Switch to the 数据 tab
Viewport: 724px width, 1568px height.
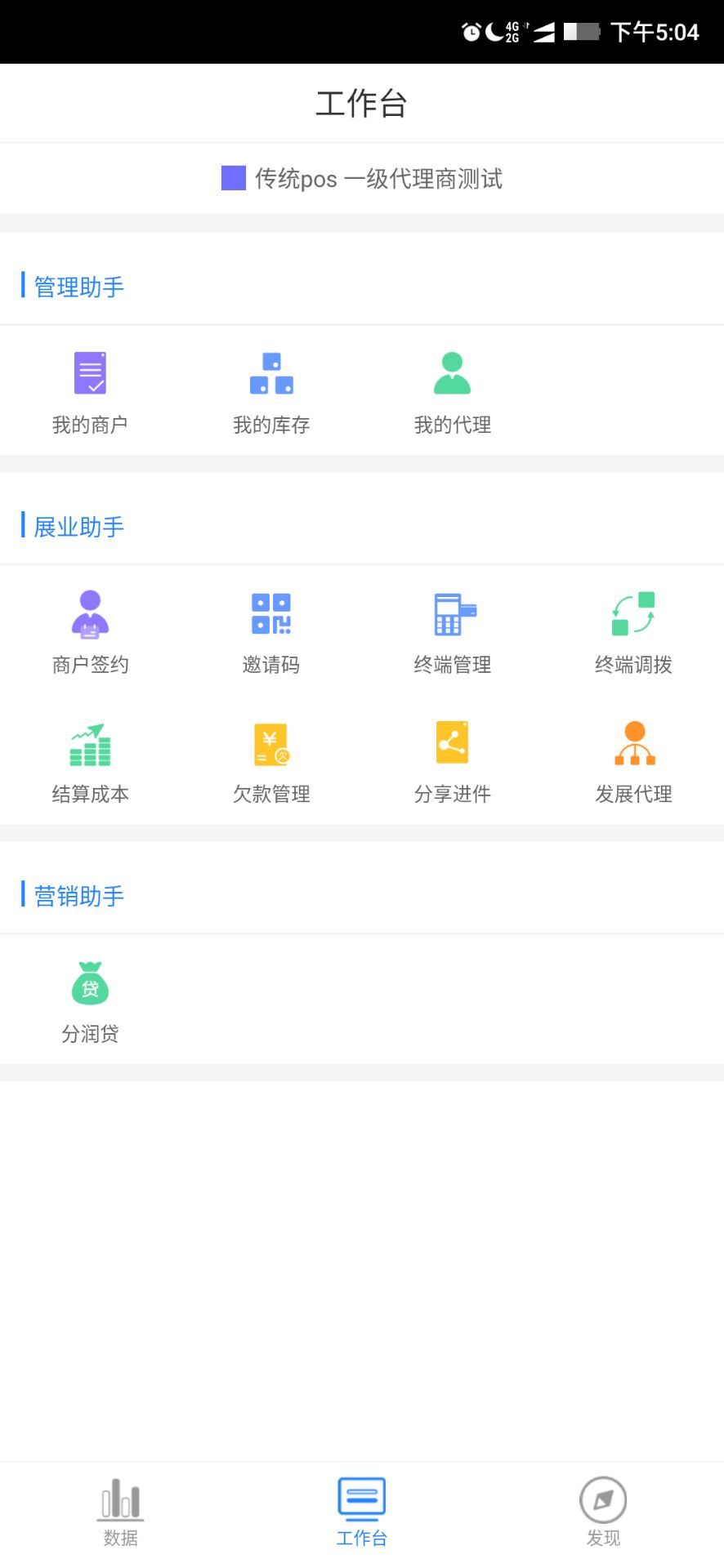coord(121,1512)
